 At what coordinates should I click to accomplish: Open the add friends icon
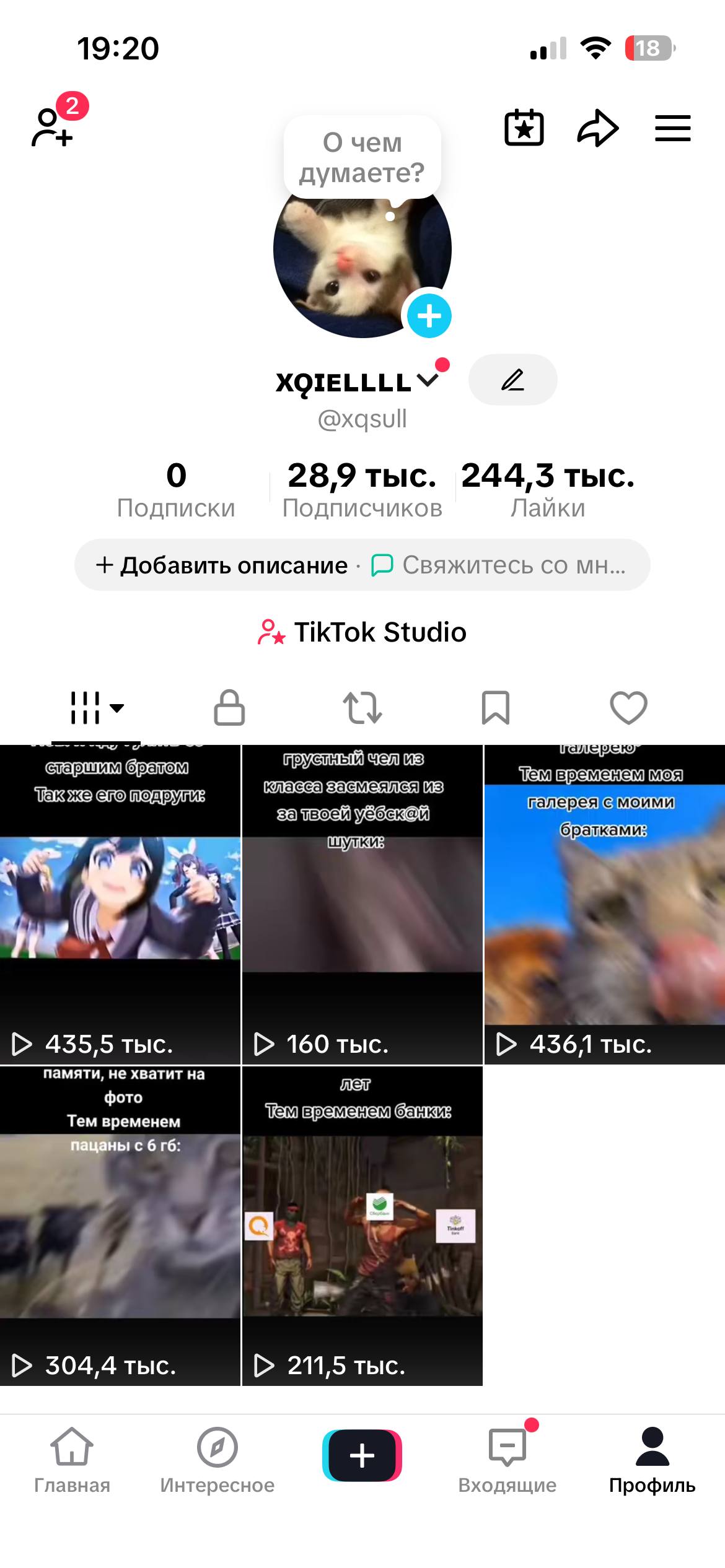pyautogui.click(x=53, y=126)
